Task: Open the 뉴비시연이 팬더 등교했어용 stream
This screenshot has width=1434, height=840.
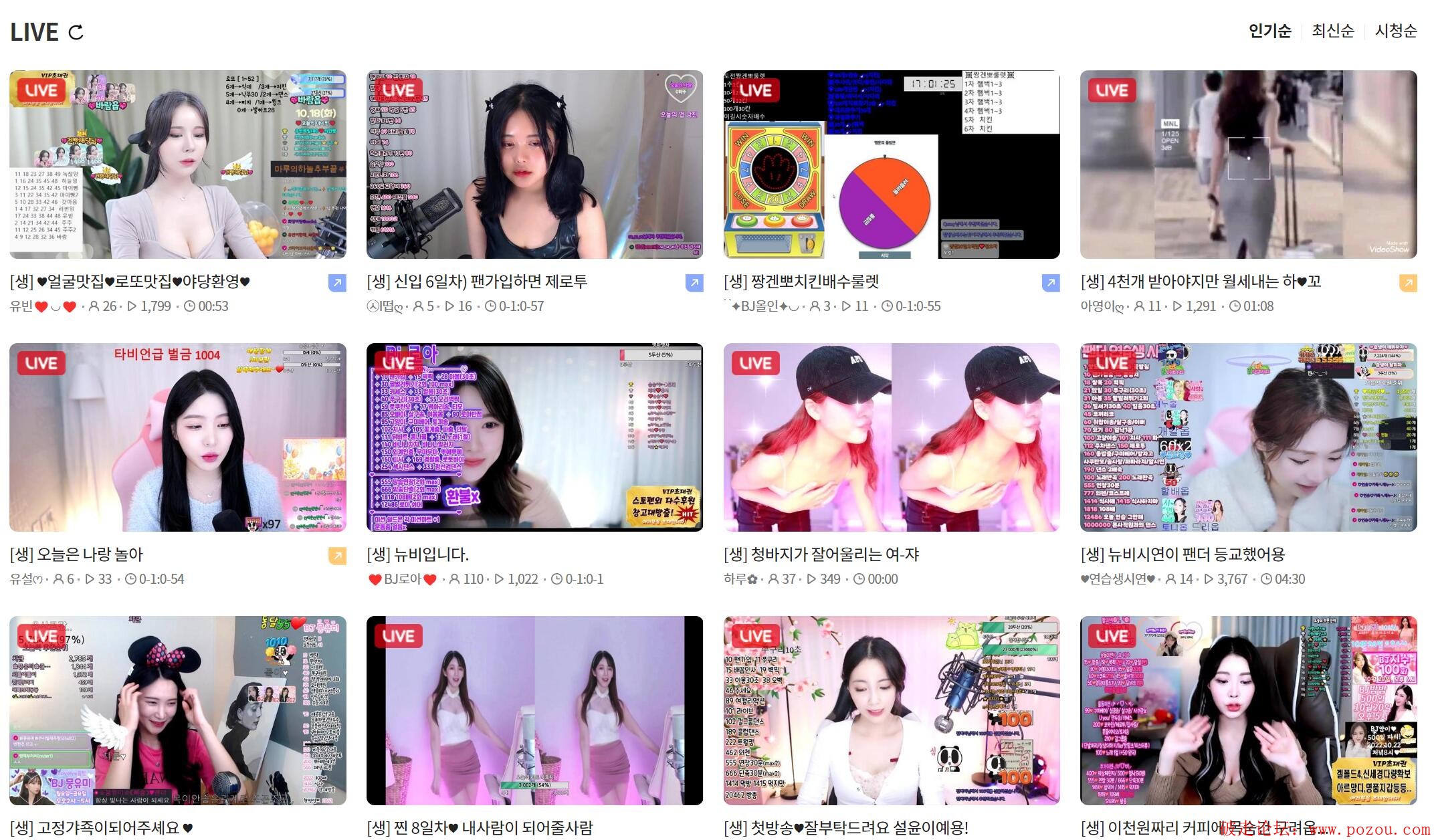Action: point(1248,437)
